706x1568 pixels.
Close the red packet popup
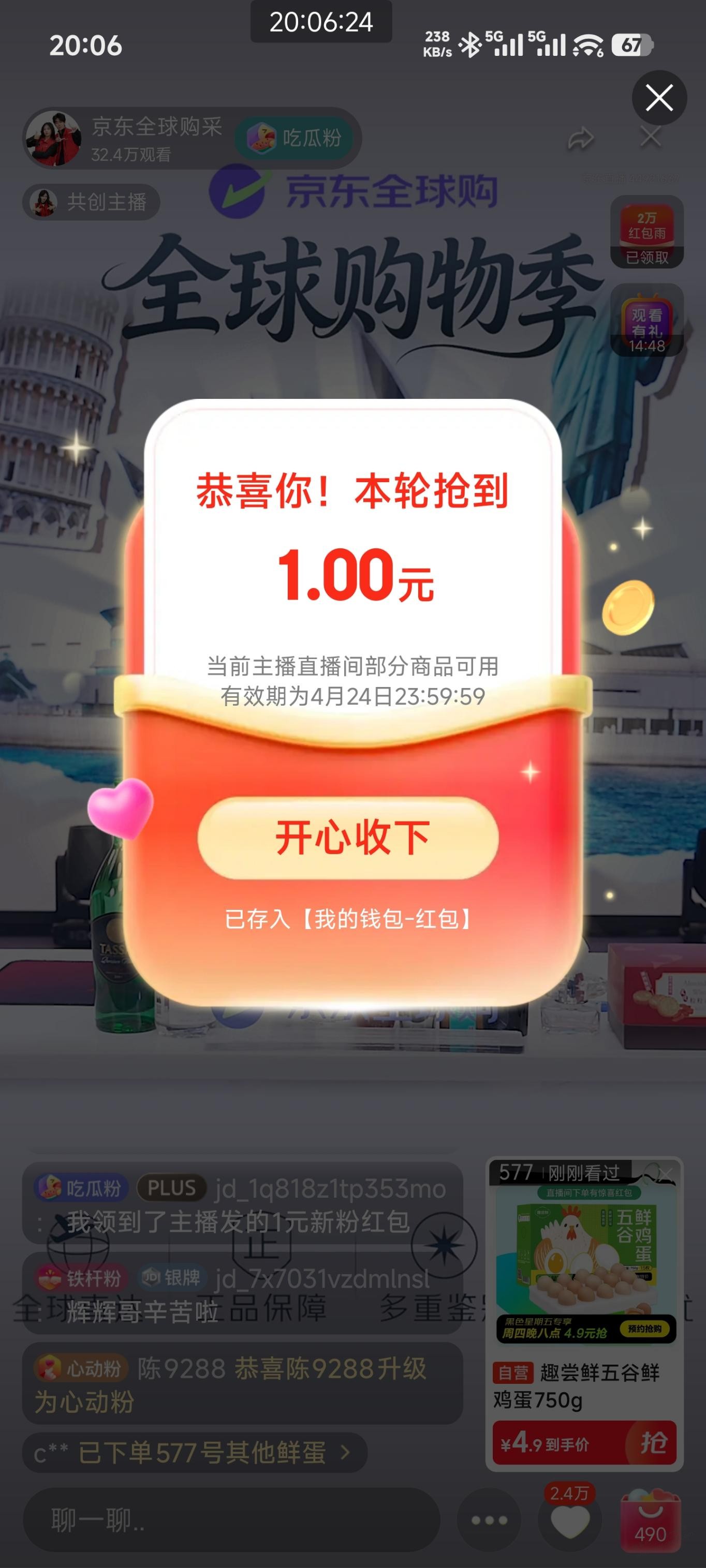click(659, 98)
